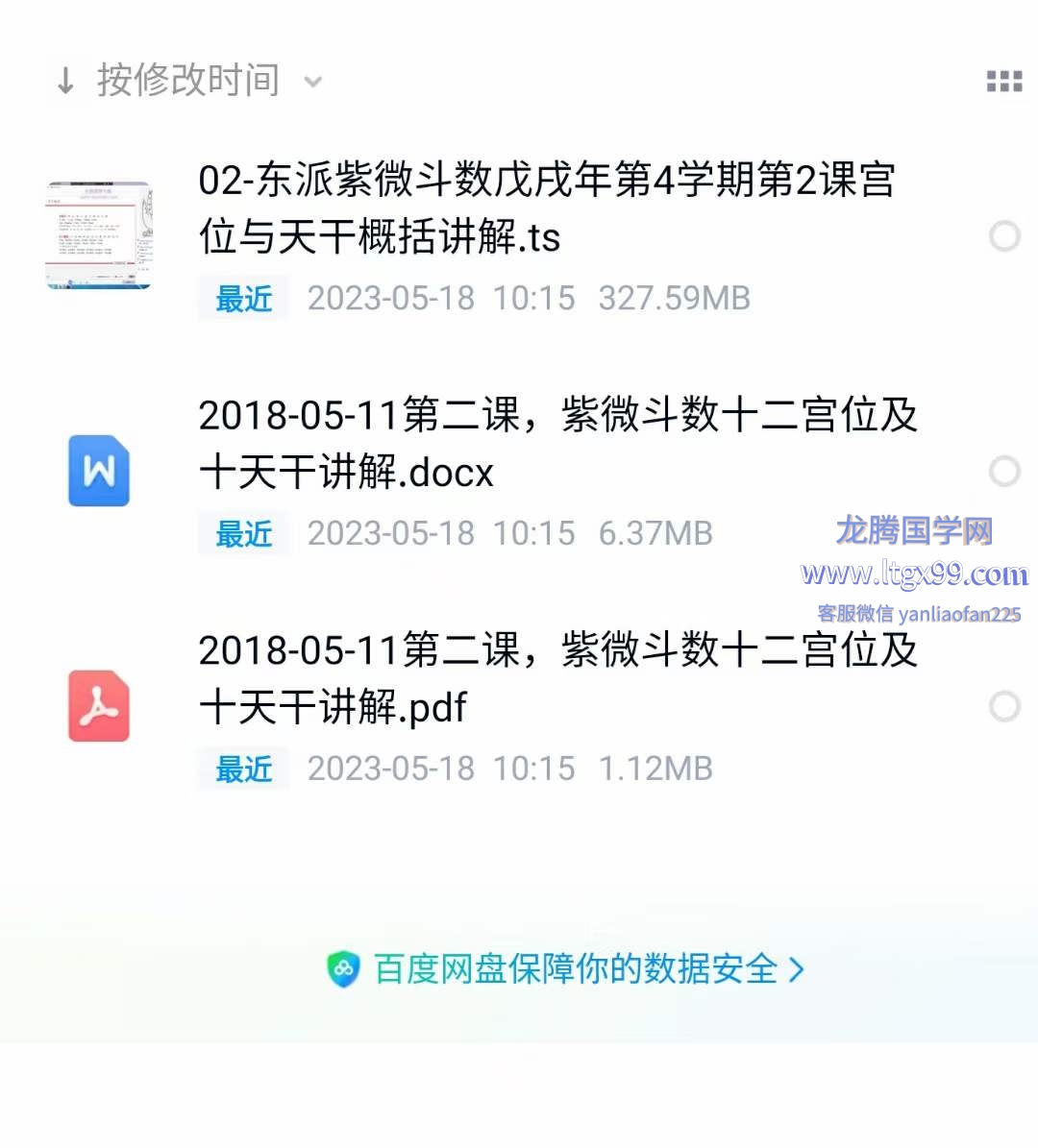Select the .pdf file checkbox
This screenshot has width=1038, height=1148.
1004,707
